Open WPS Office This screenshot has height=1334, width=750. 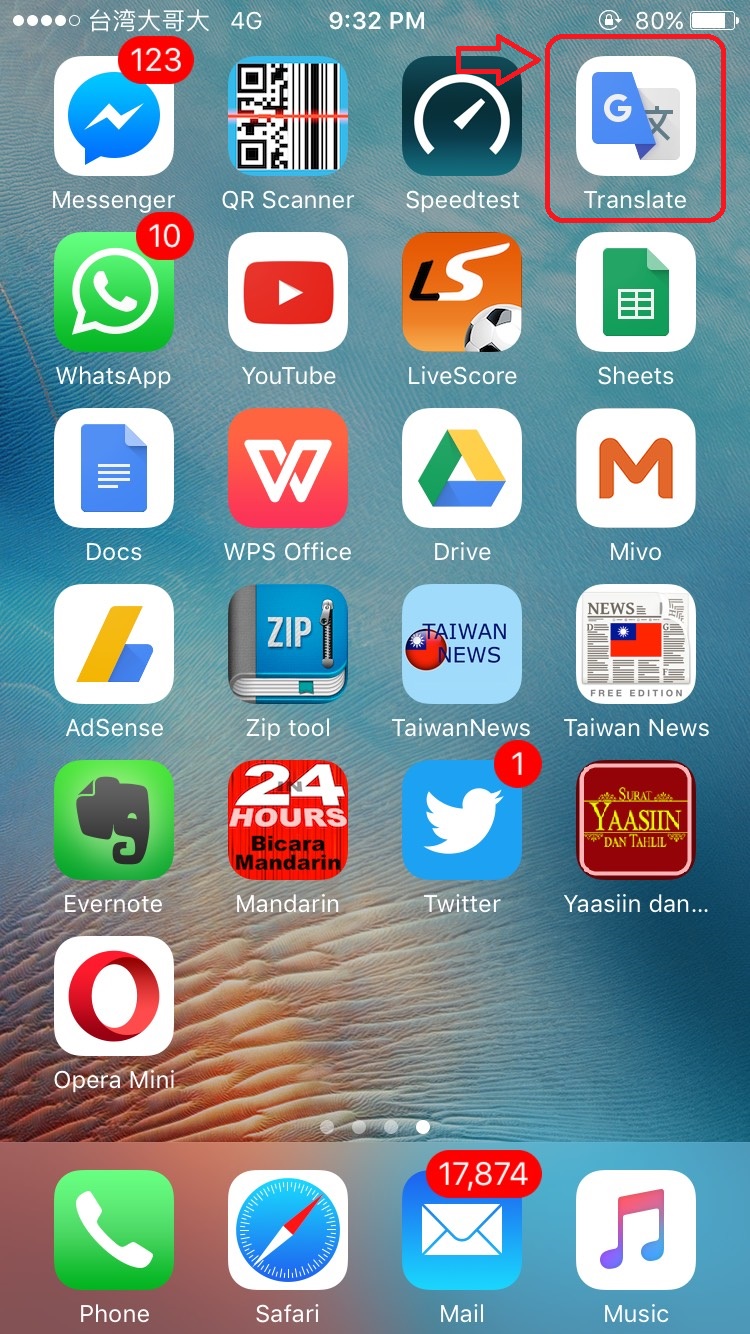coord(288,468)
